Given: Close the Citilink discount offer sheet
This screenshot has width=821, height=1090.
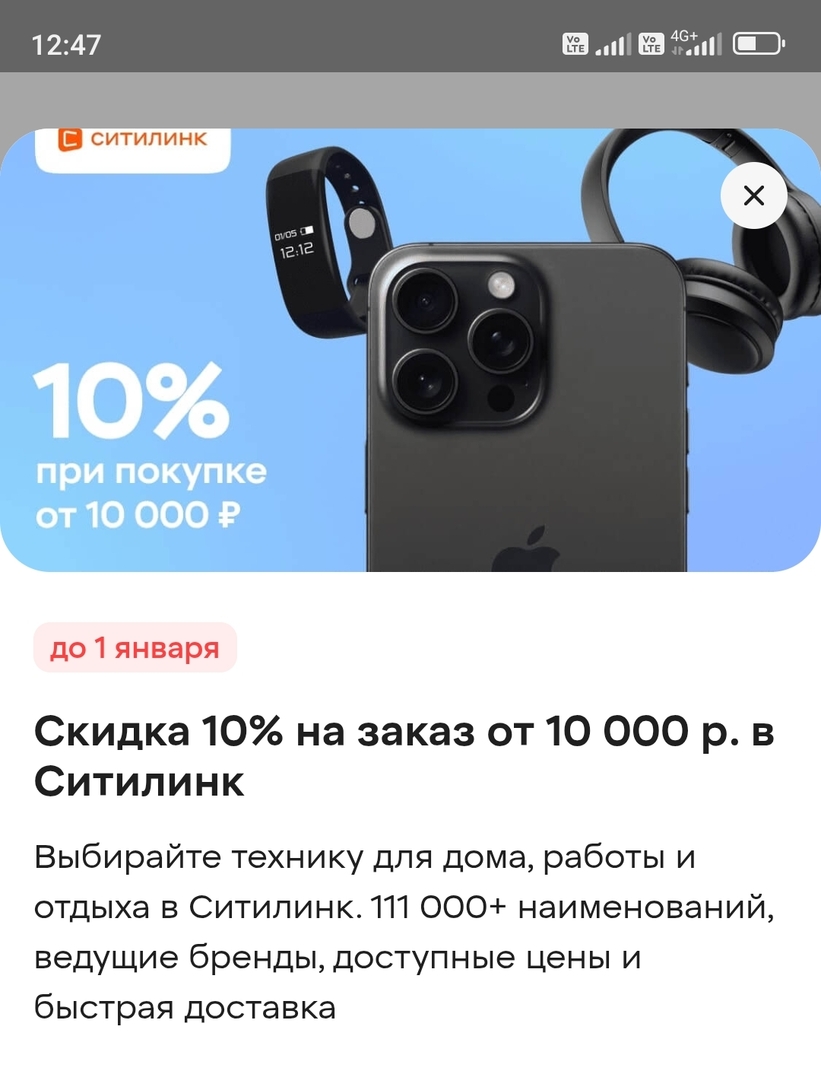Looking at the screenshot, I should (x=753, y=195).
